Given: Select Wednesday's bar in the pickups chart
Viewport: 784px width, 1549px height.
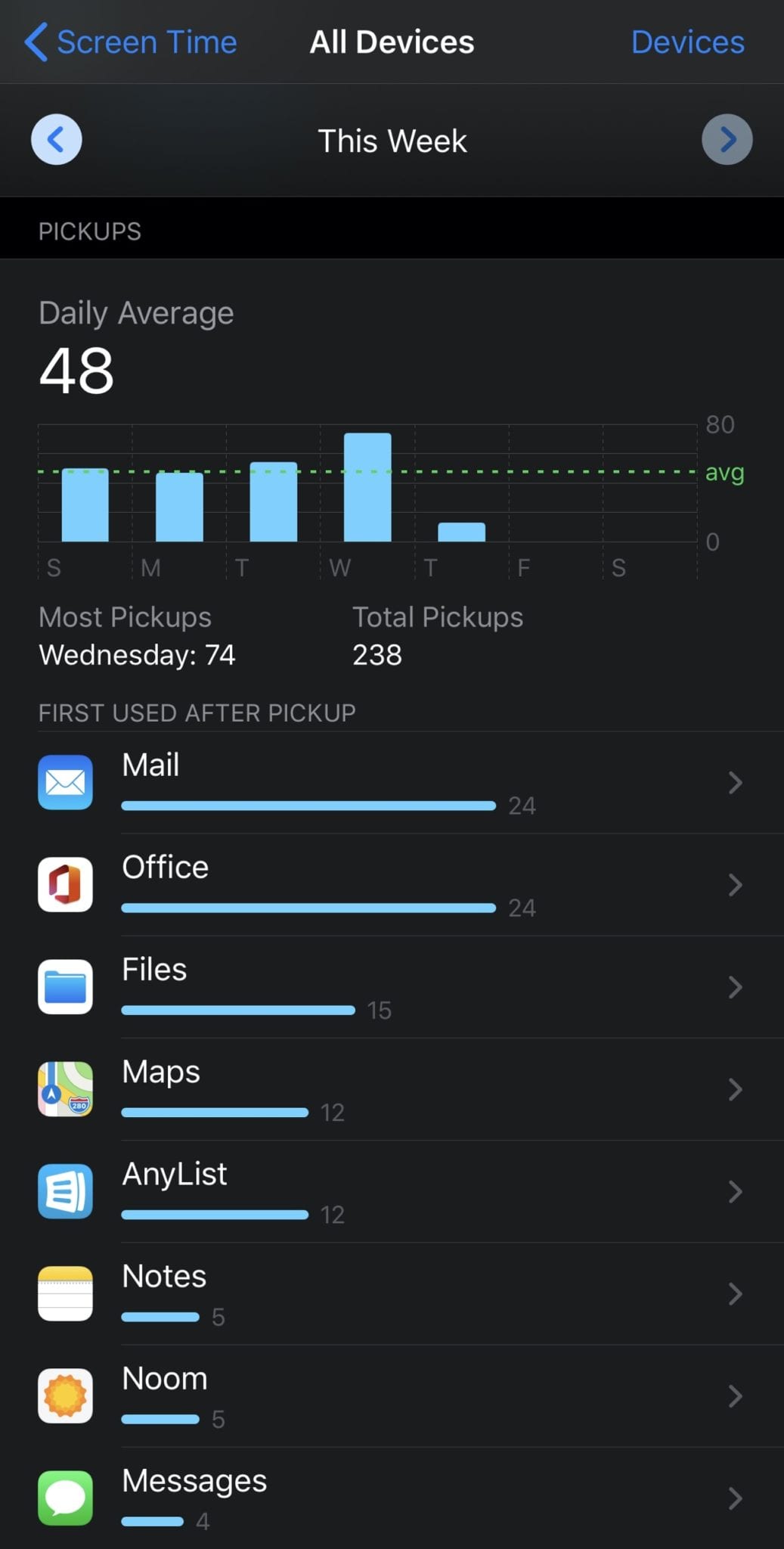Looking at the screenshot, I should point(367,488).
